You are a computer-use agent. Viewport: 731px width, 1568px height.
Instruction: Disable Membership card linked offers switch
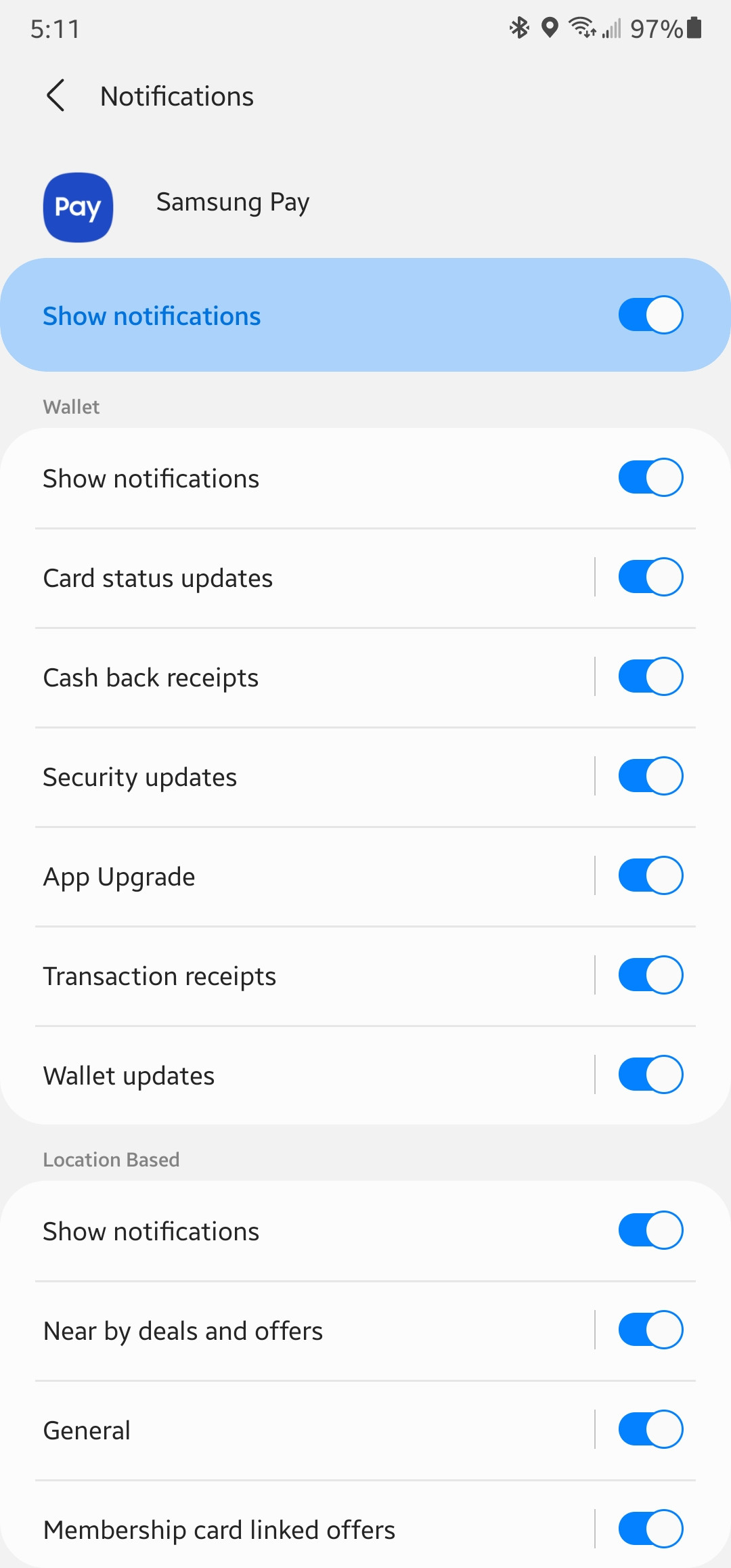tap(650, 1529)
